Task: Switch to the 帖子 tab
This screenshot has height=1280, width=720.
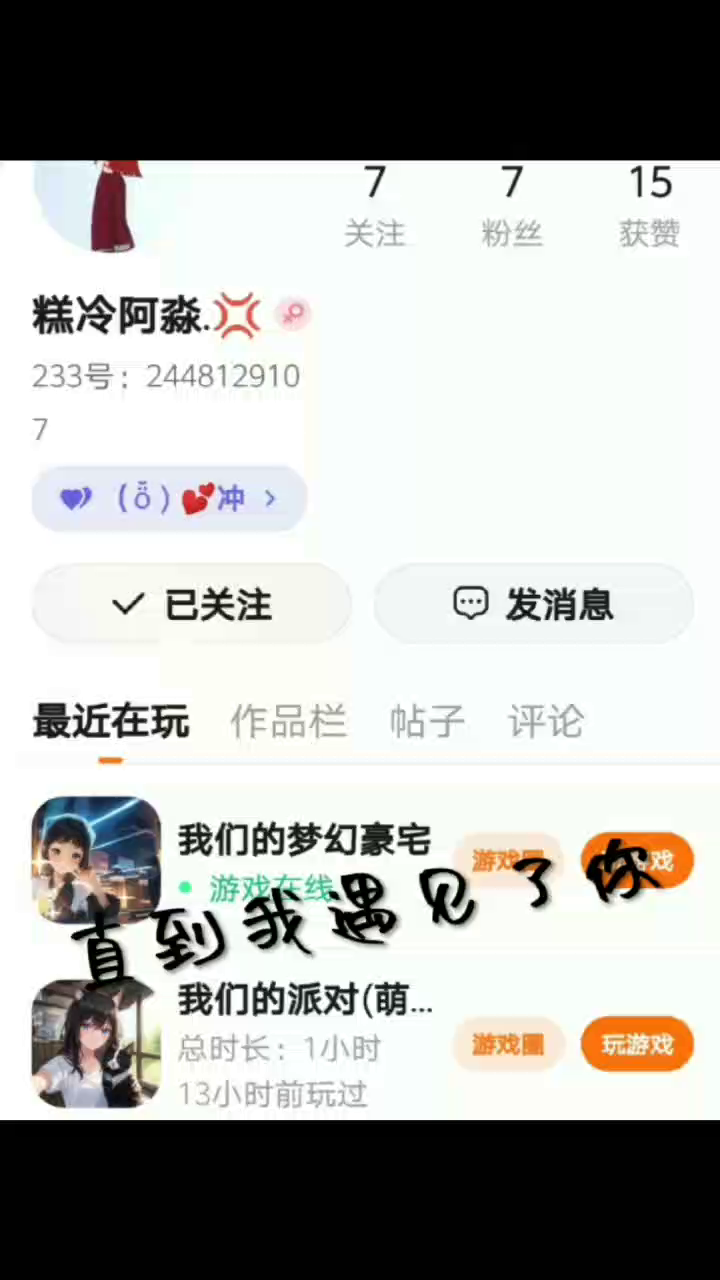Action: click(427, 721)
